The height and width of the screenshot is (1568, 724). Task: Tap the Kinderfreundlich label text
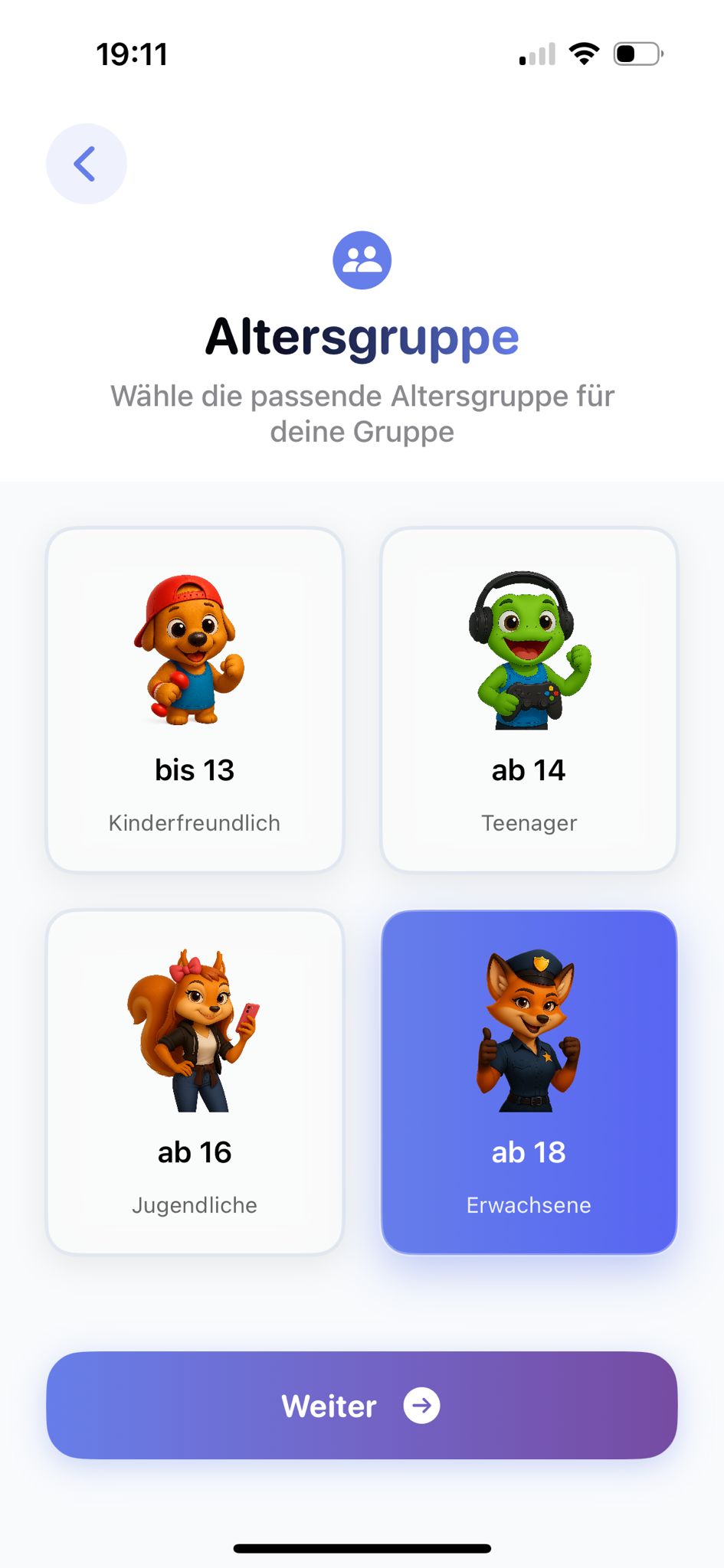point(194,823)
